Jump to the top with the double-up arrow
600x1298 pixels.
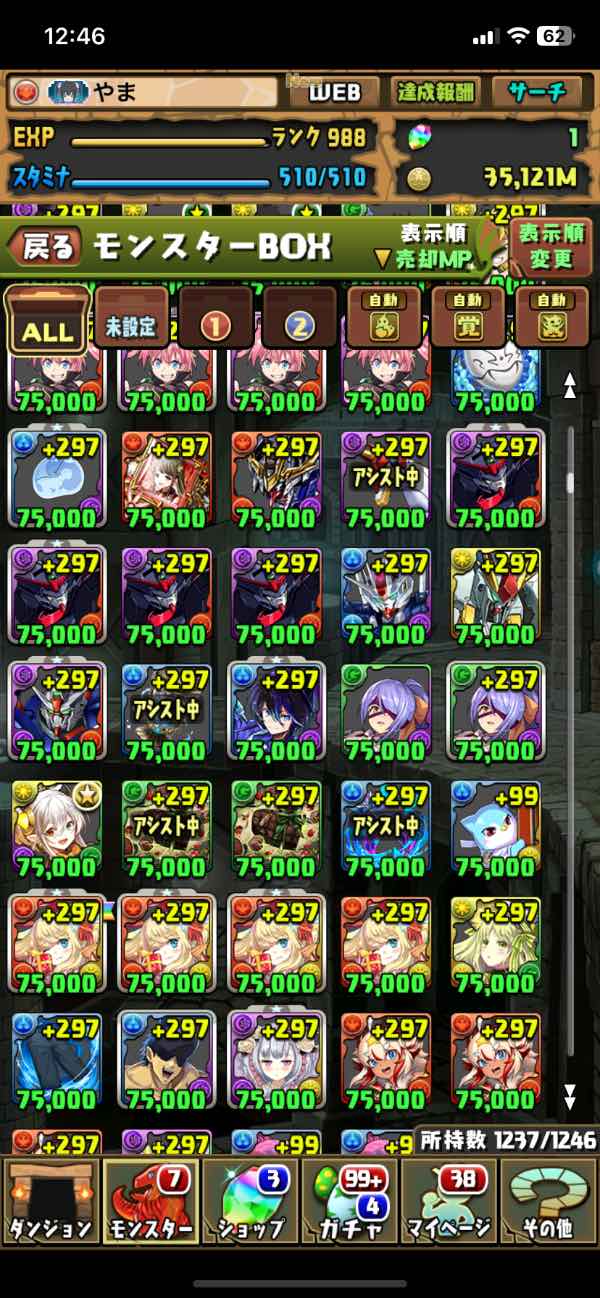point(570,386)
